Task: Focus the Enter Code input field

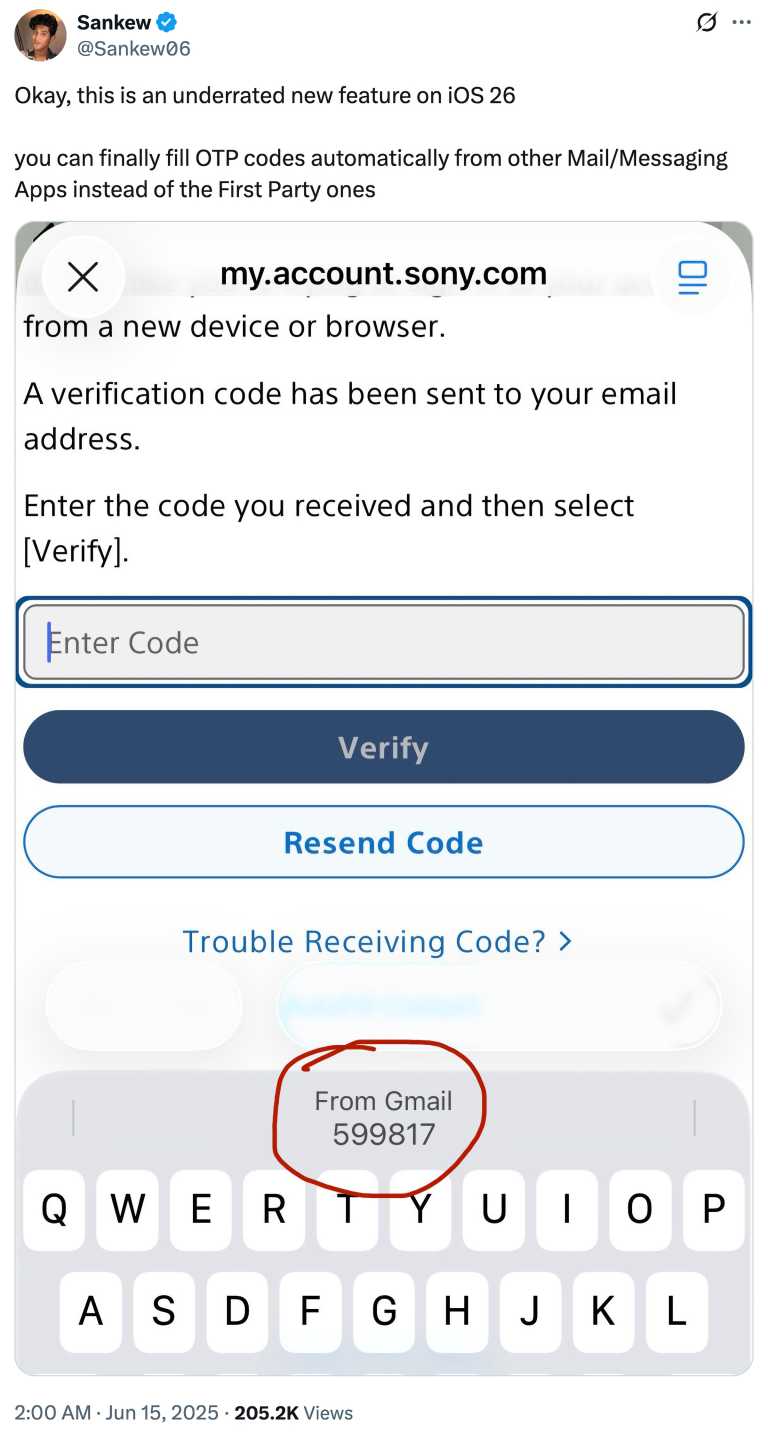Action: click(x=383, y=642)
